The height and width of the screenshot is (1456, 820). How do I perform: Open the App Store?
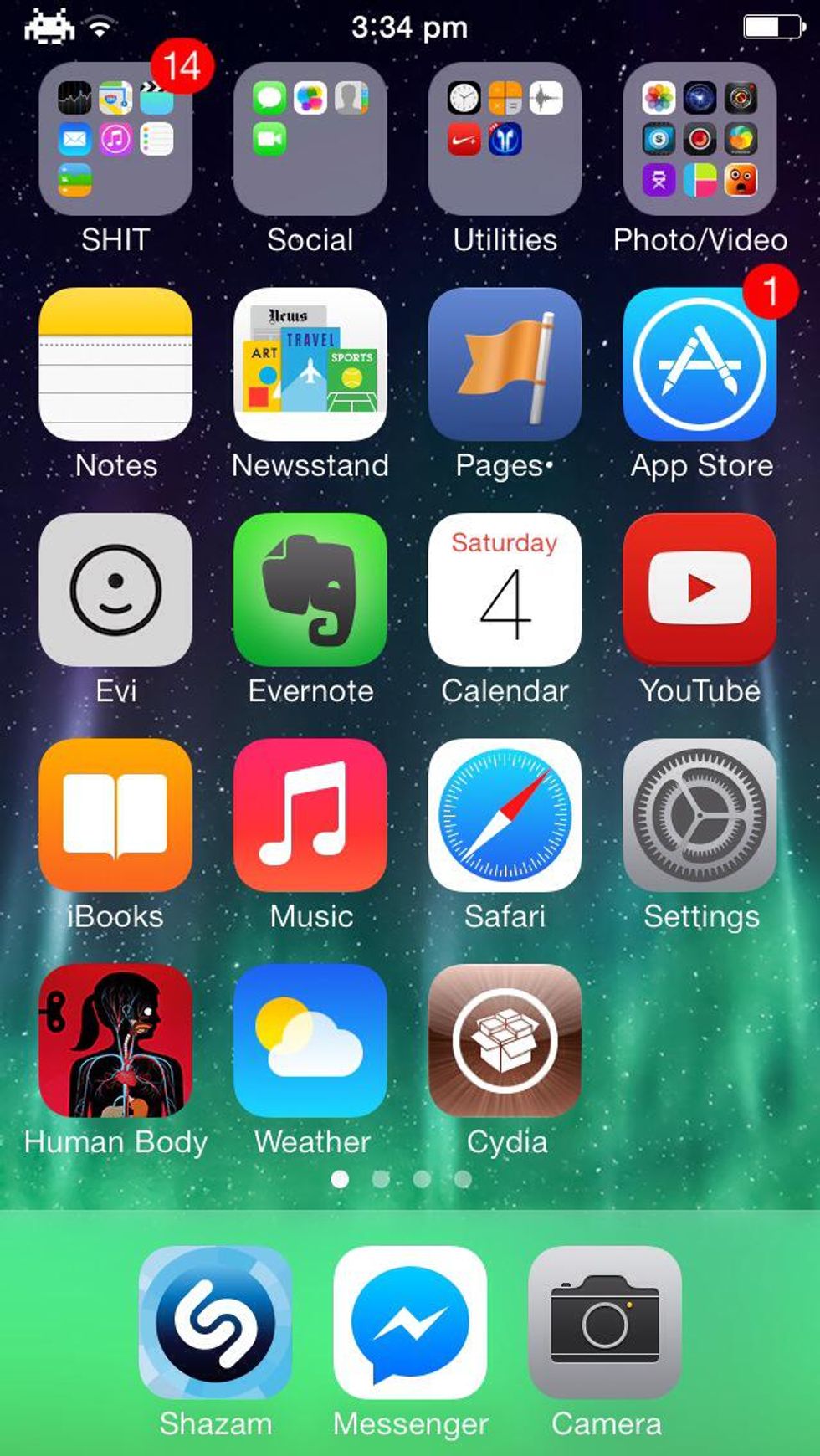click(x=700, y=365)
